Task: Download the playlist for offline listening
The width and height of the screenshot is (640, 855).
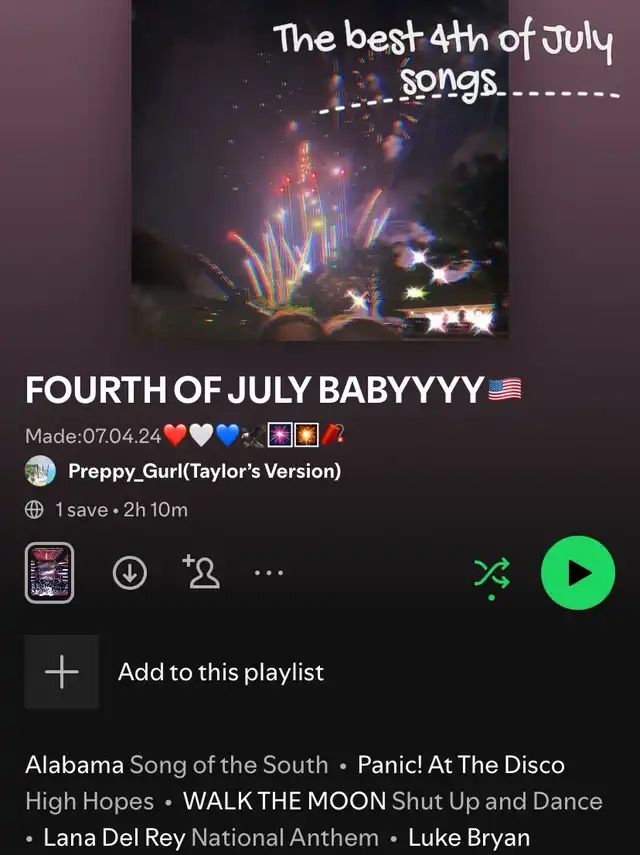Action: (130, 573)
